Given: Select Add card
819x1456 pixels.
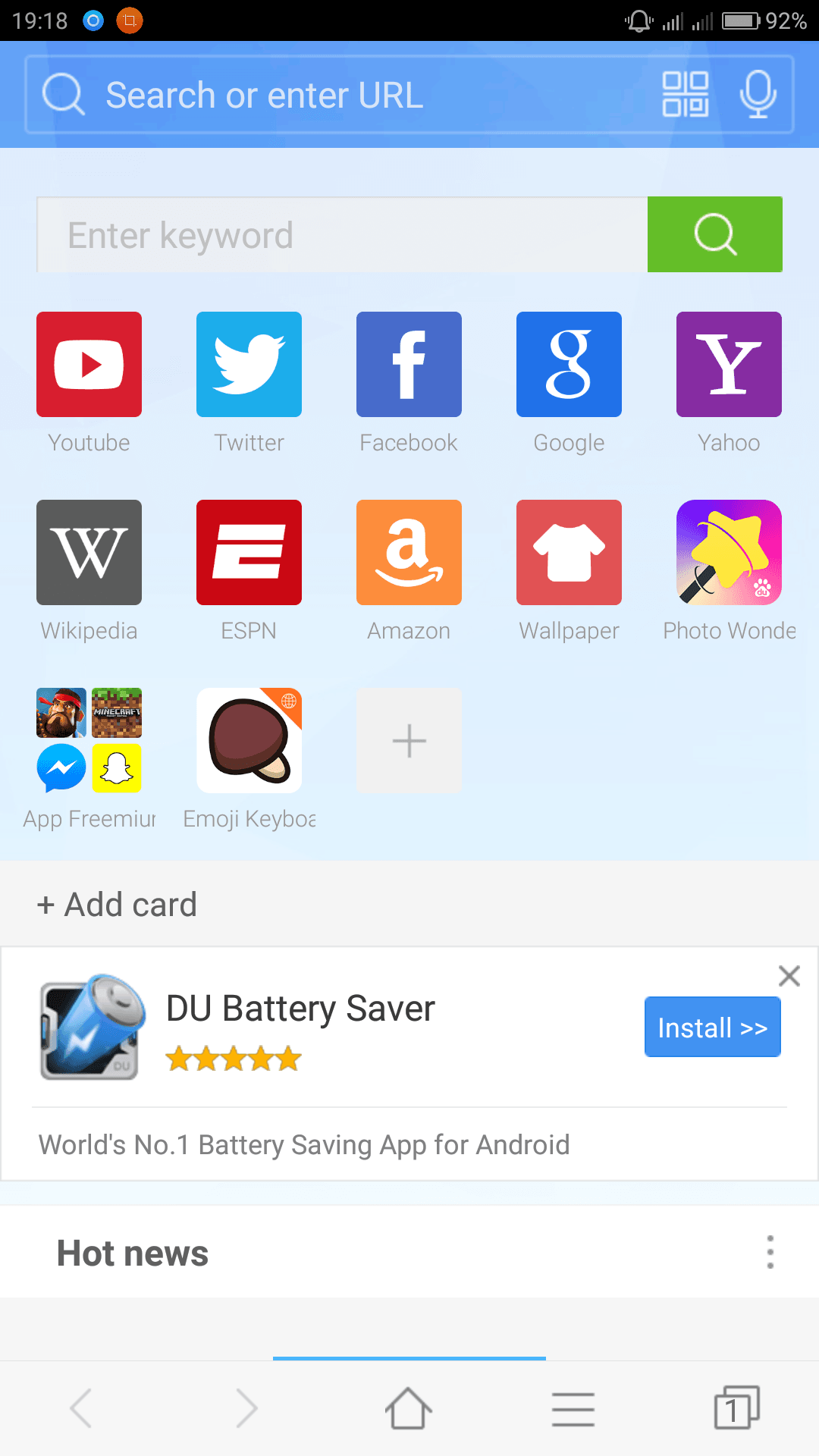Looking at the screenshot, I should (x=117, y=905).
